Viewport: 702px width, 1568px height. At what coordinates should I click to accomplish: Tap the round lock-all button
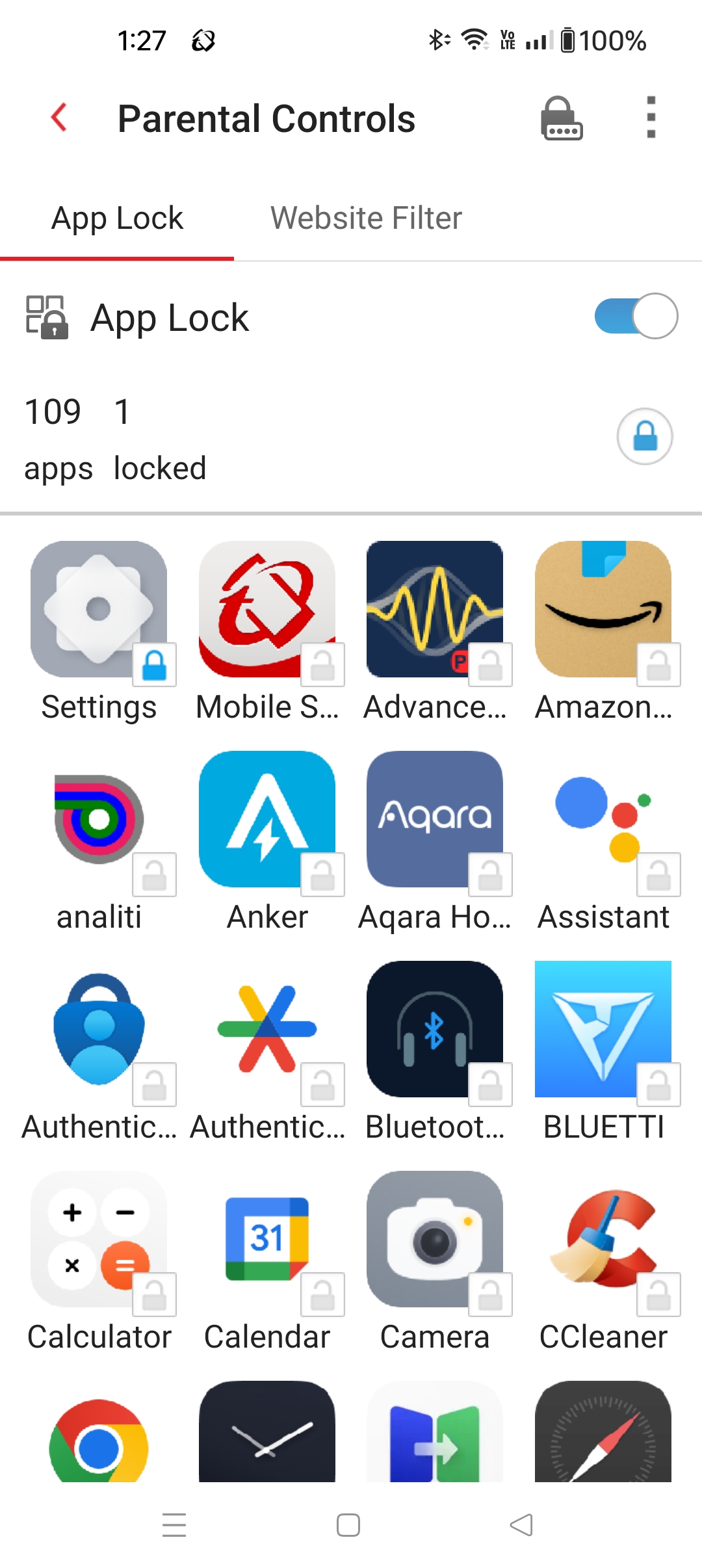pos(644,436)
